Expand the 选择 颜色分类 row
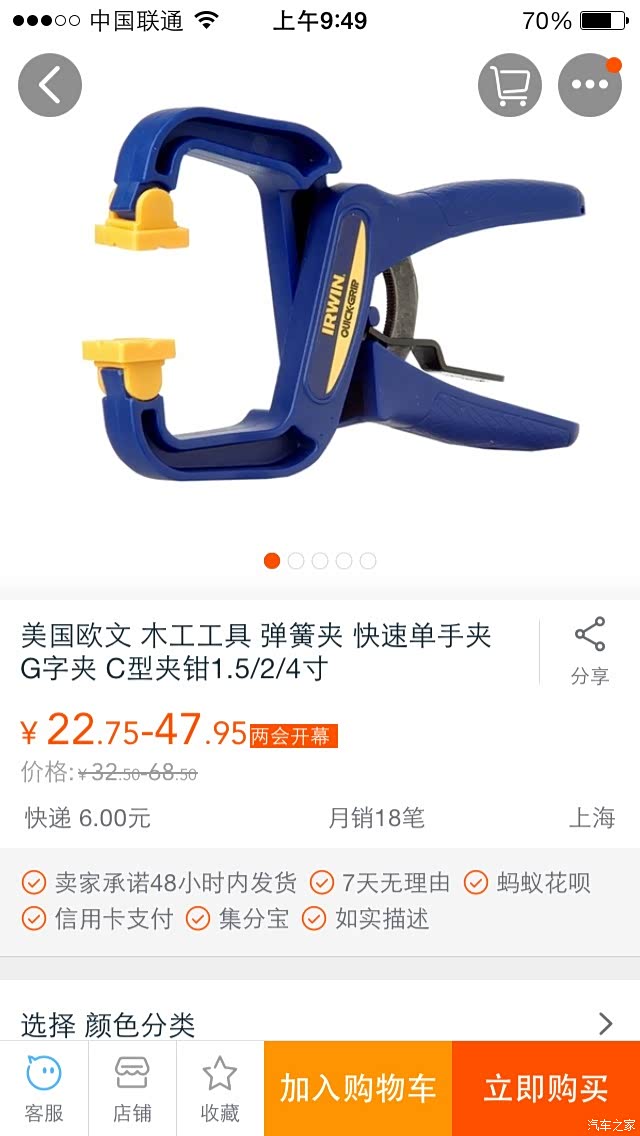Viewport: 640px width, 1136px height. [320, 1024]
